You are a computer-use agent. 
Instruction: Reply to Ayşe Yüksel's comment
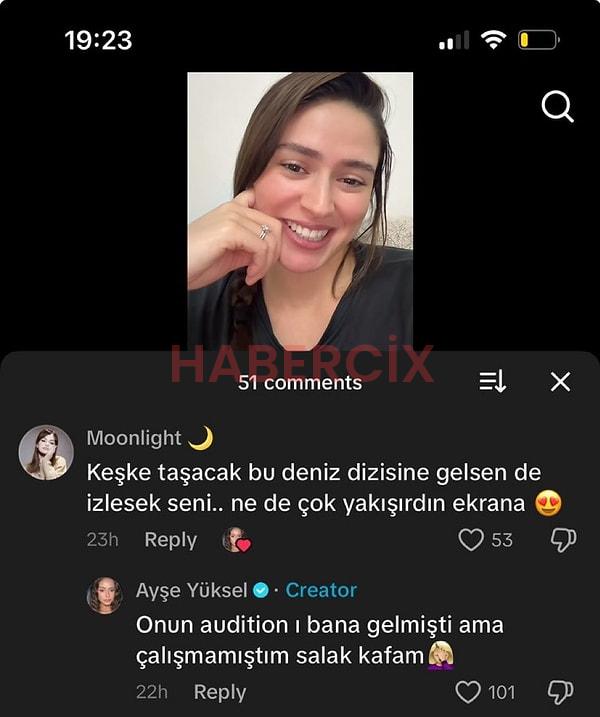(219, 692)
